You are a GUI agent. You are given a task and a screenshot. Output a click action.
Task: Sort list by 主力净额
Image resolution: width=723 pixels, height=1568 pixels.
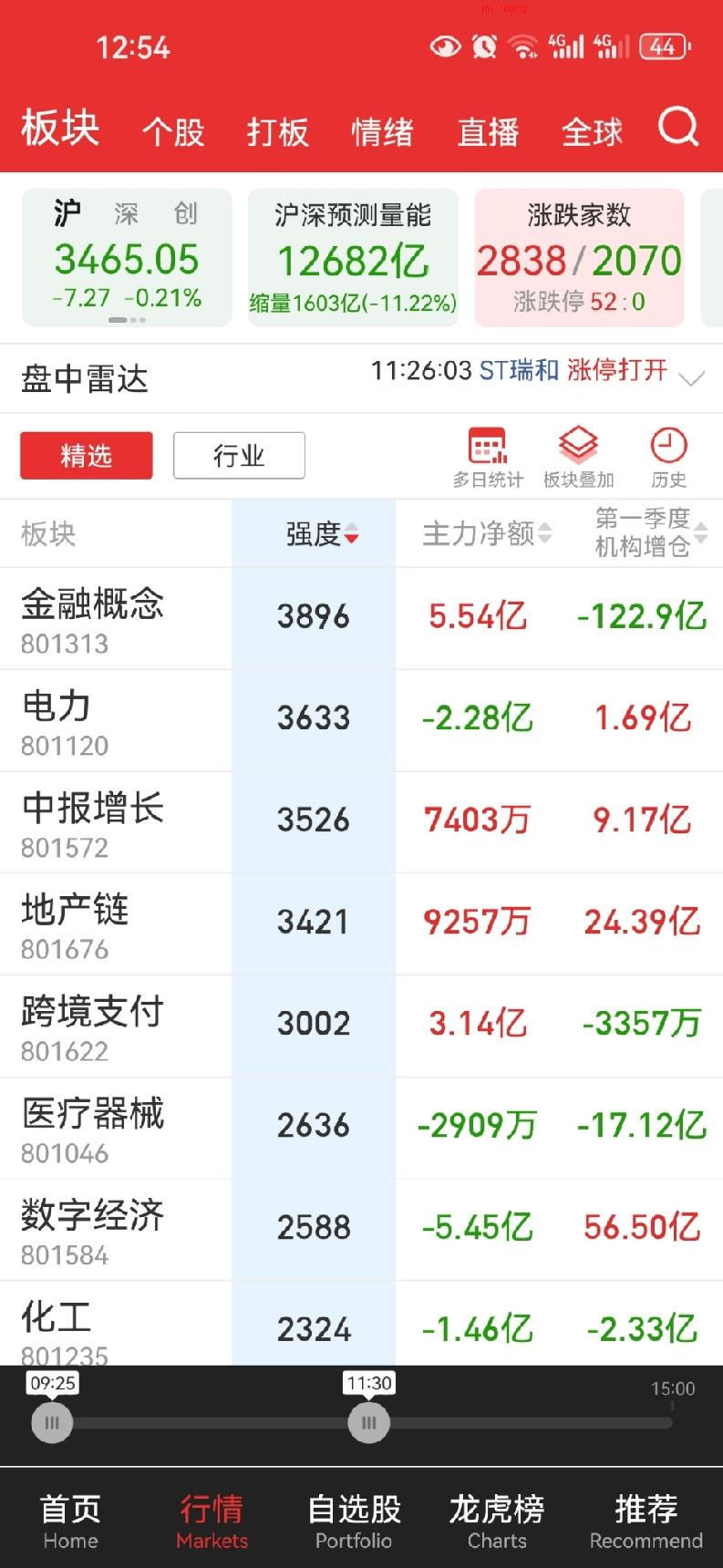point(487,533)
